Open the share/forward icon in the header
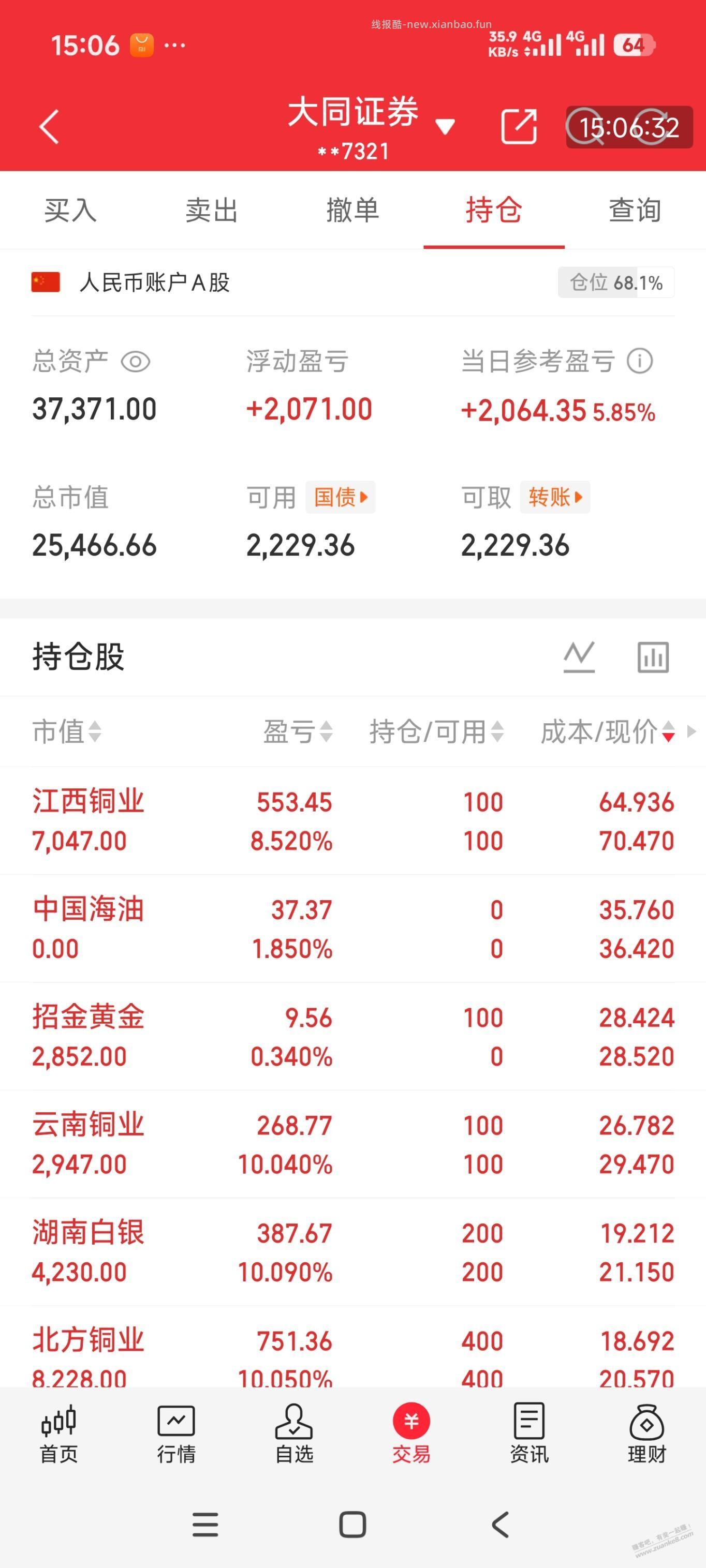Screen dimensions: 706x1568 [x=519, y=127]
